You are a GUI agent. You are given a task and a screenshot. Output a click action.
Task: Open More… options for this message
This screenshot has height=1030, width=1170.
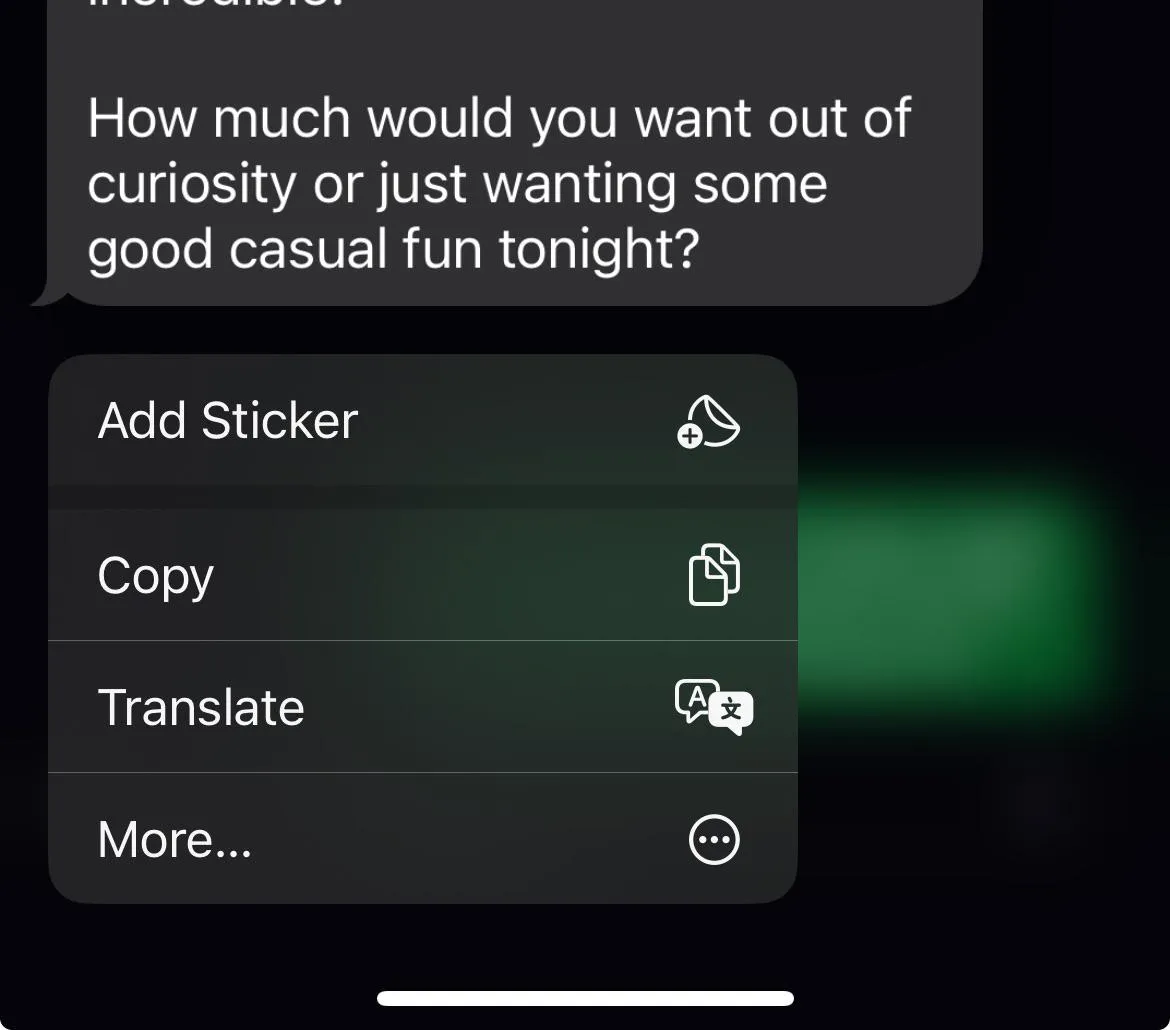point(422,839)
